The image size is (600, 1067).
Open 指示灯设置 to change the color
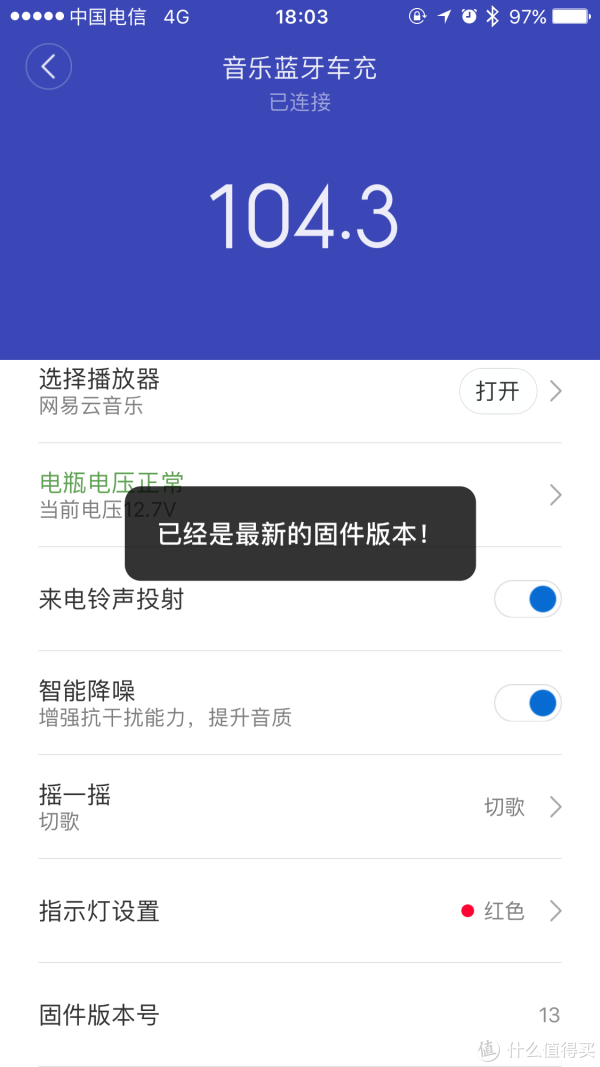[300, 911]
